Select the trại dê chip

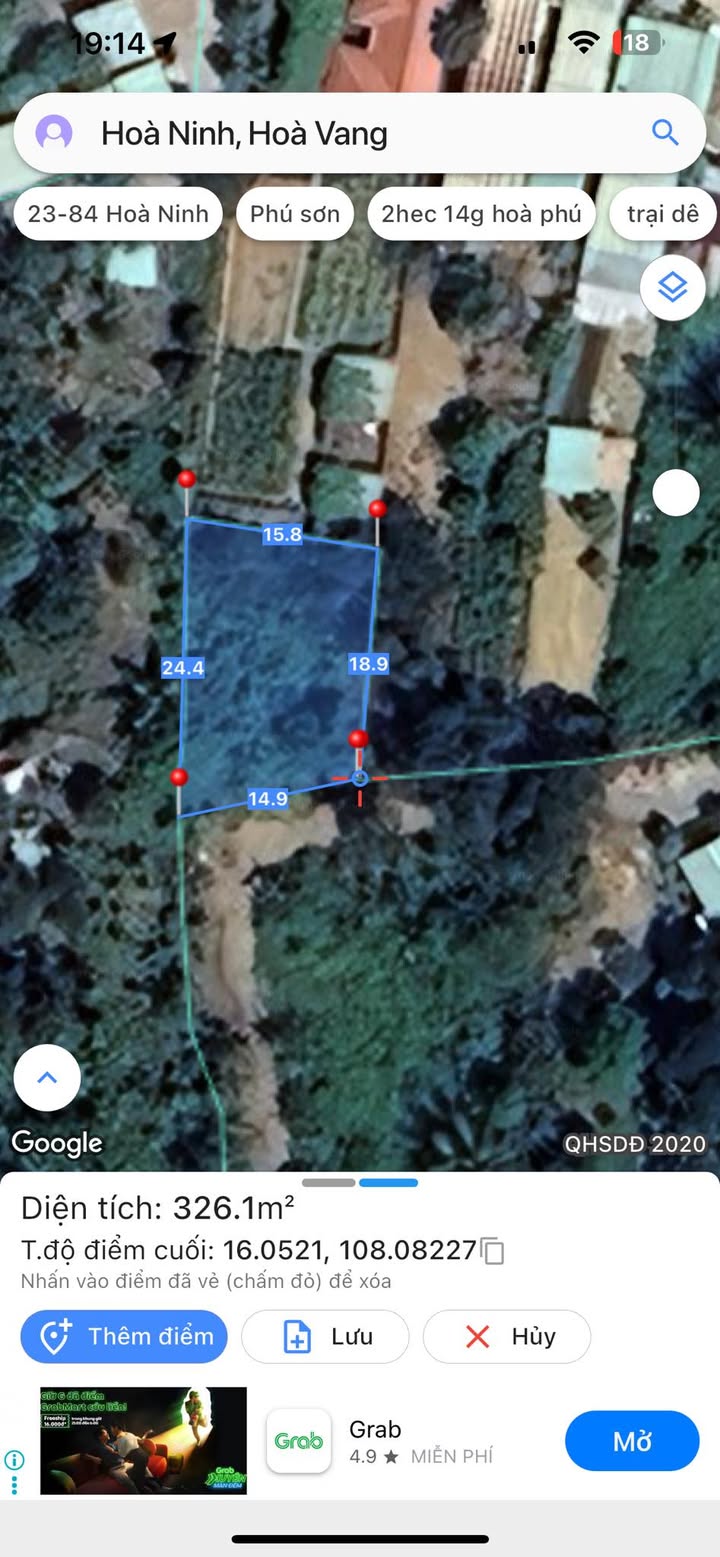662,214
